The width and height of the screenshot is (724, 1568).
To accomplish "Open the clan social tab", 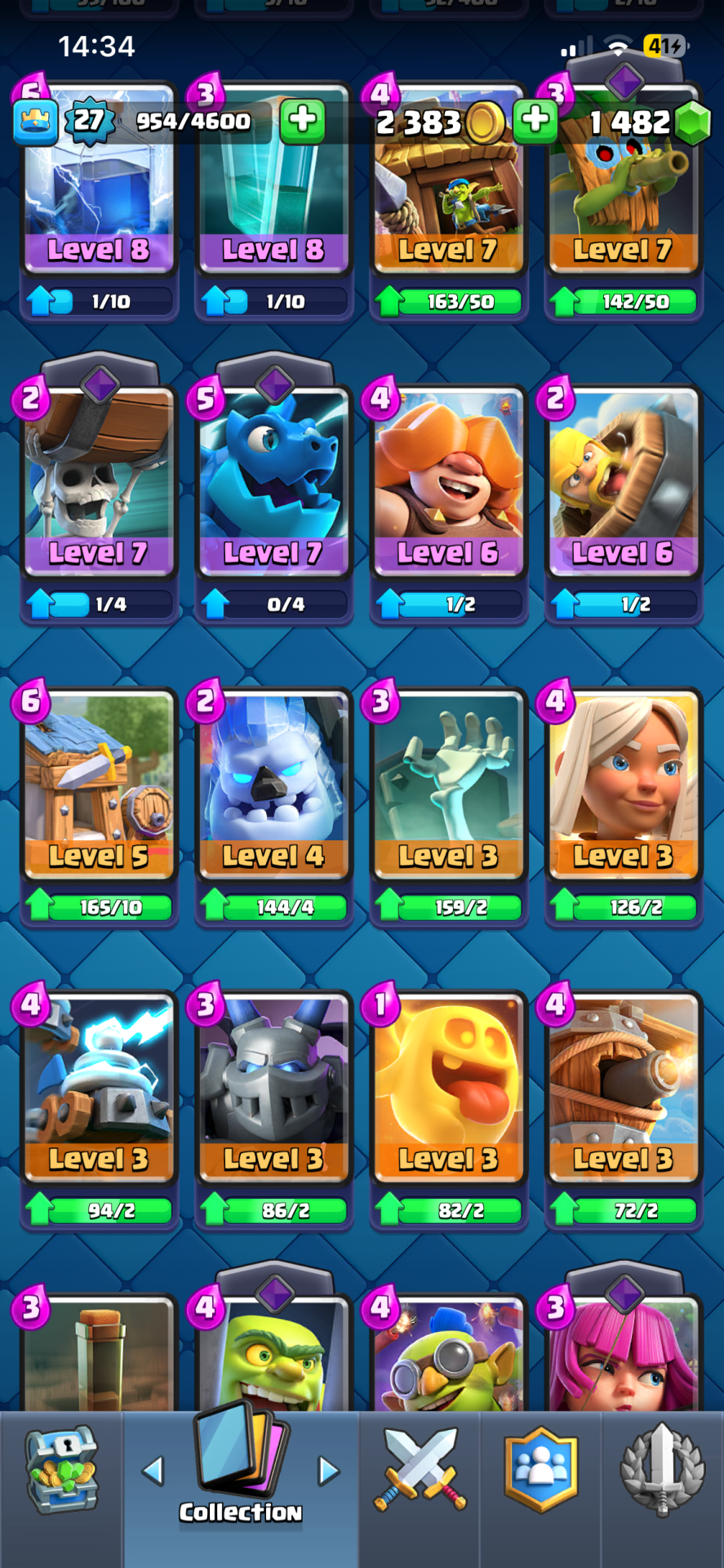I will point(540,1470).
